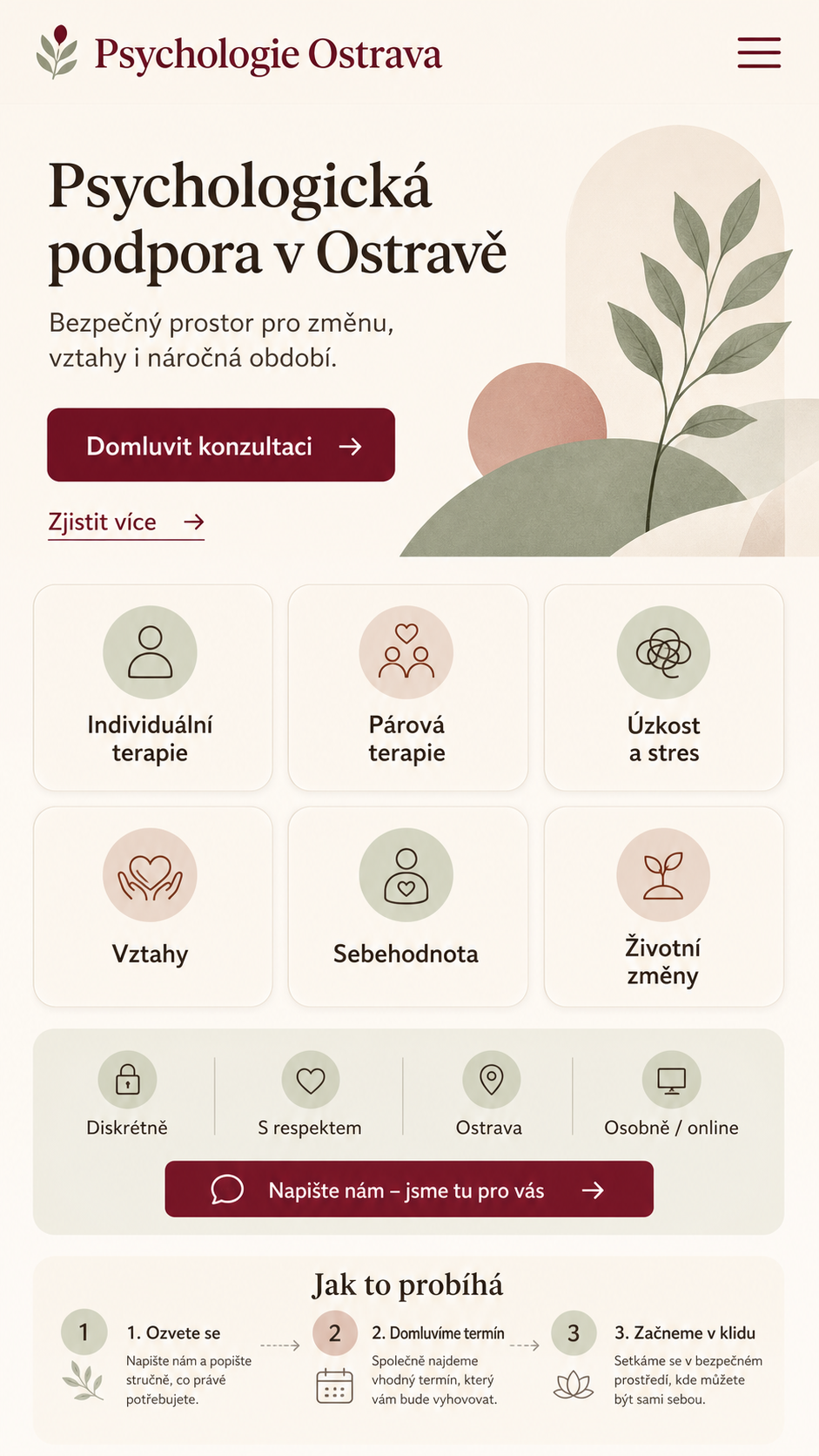Follow the Zjistit více link
Screen dimensions: 819x1456
coord(126,522)
